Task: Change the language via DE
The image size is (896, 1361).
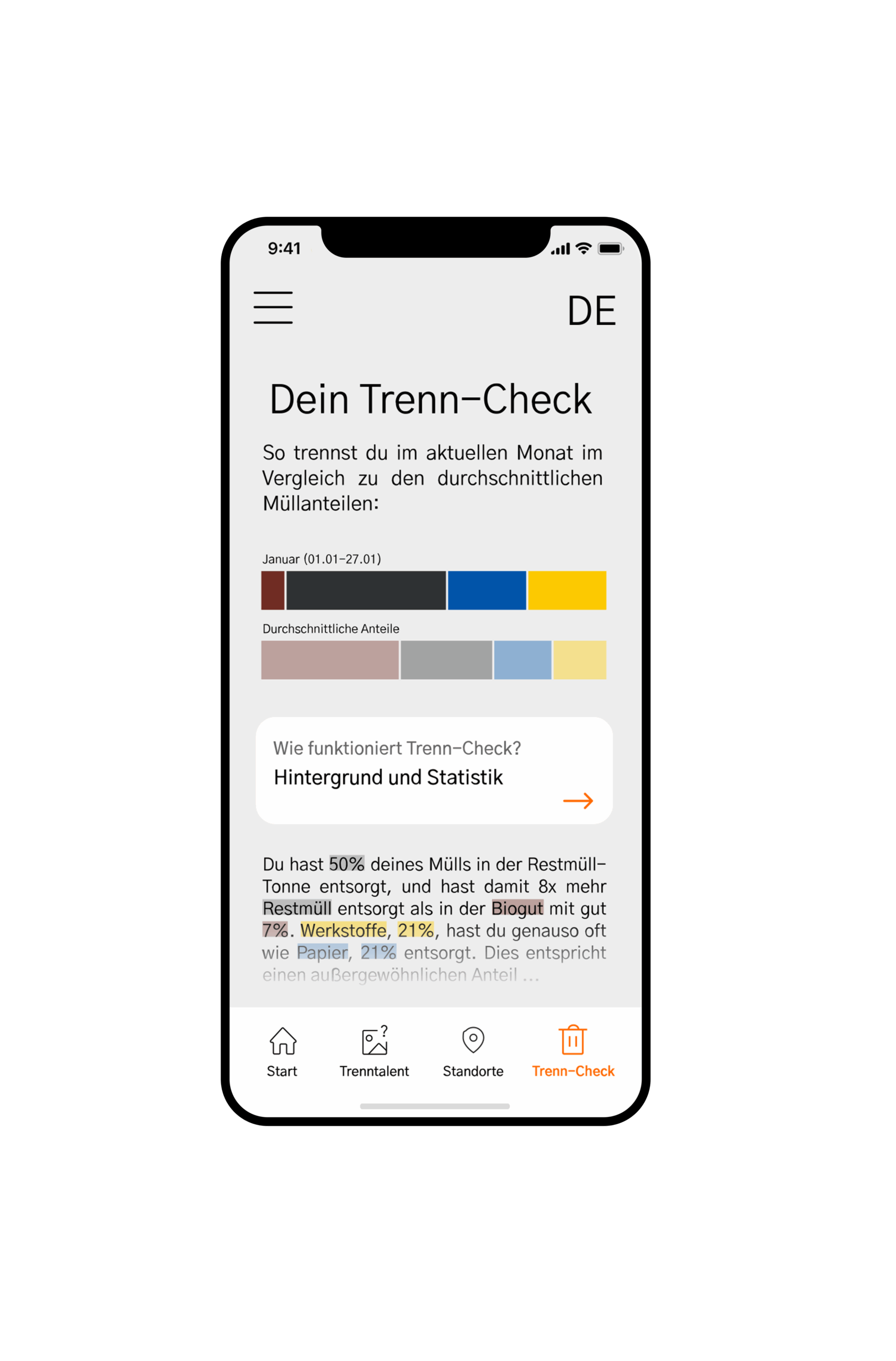Action: (x=590, y=311)
